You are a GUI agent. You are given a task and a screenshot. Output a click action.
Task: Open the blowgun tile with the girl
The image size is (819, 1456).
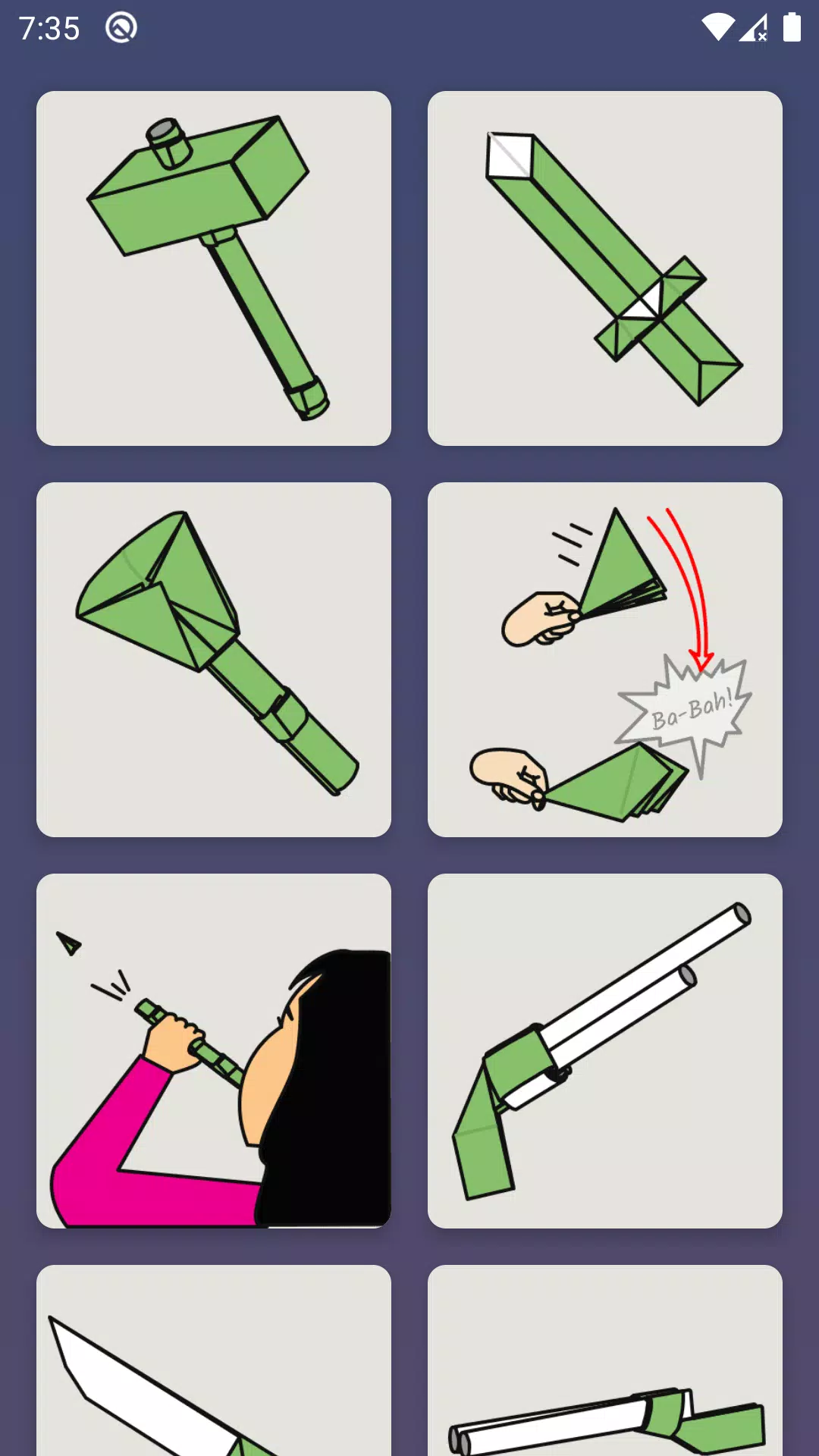point(213,1050)
